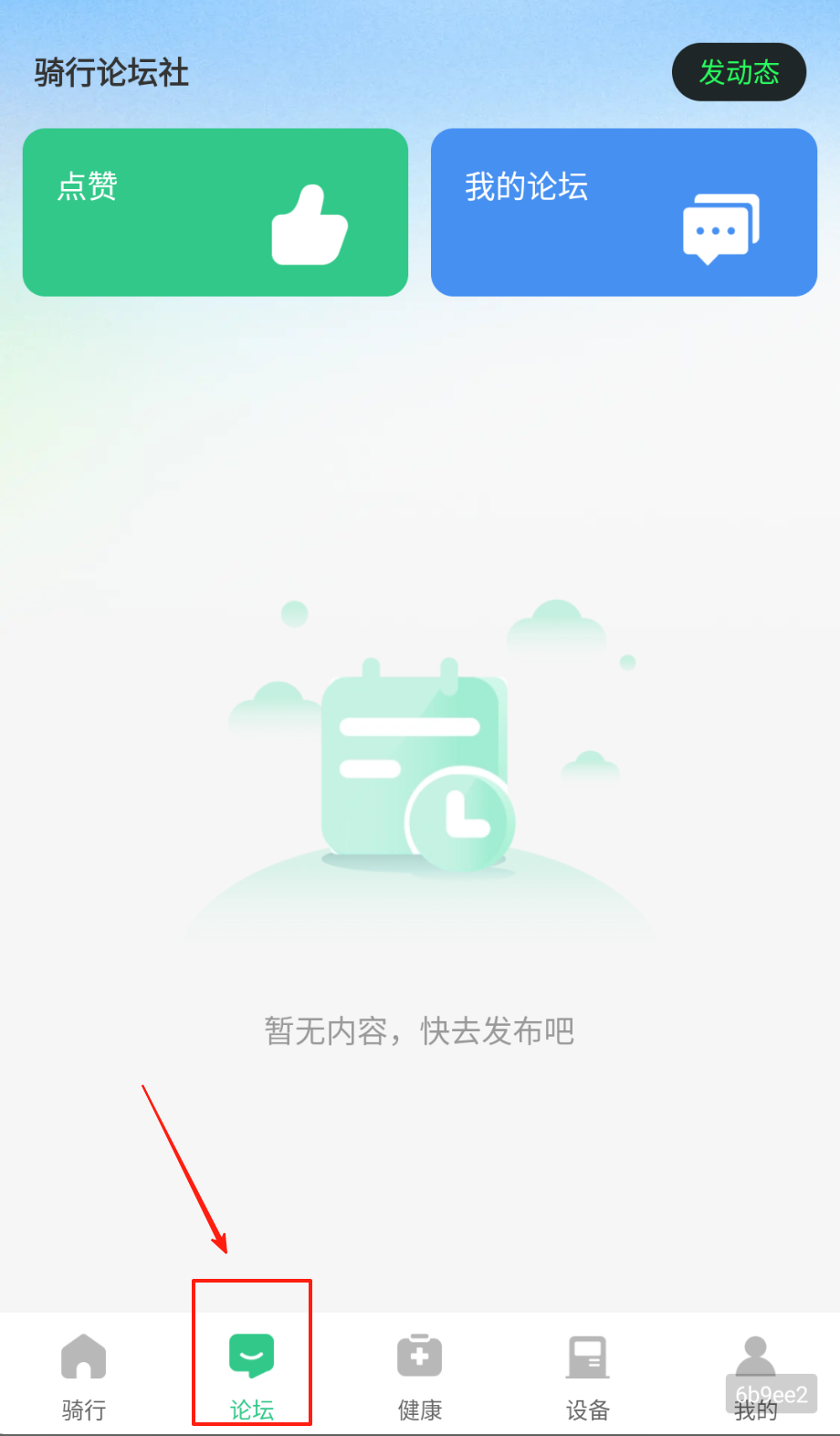Tap the 发动态 button to post
This screenshot has width=840, height=1436.
[x=739, y=72]
